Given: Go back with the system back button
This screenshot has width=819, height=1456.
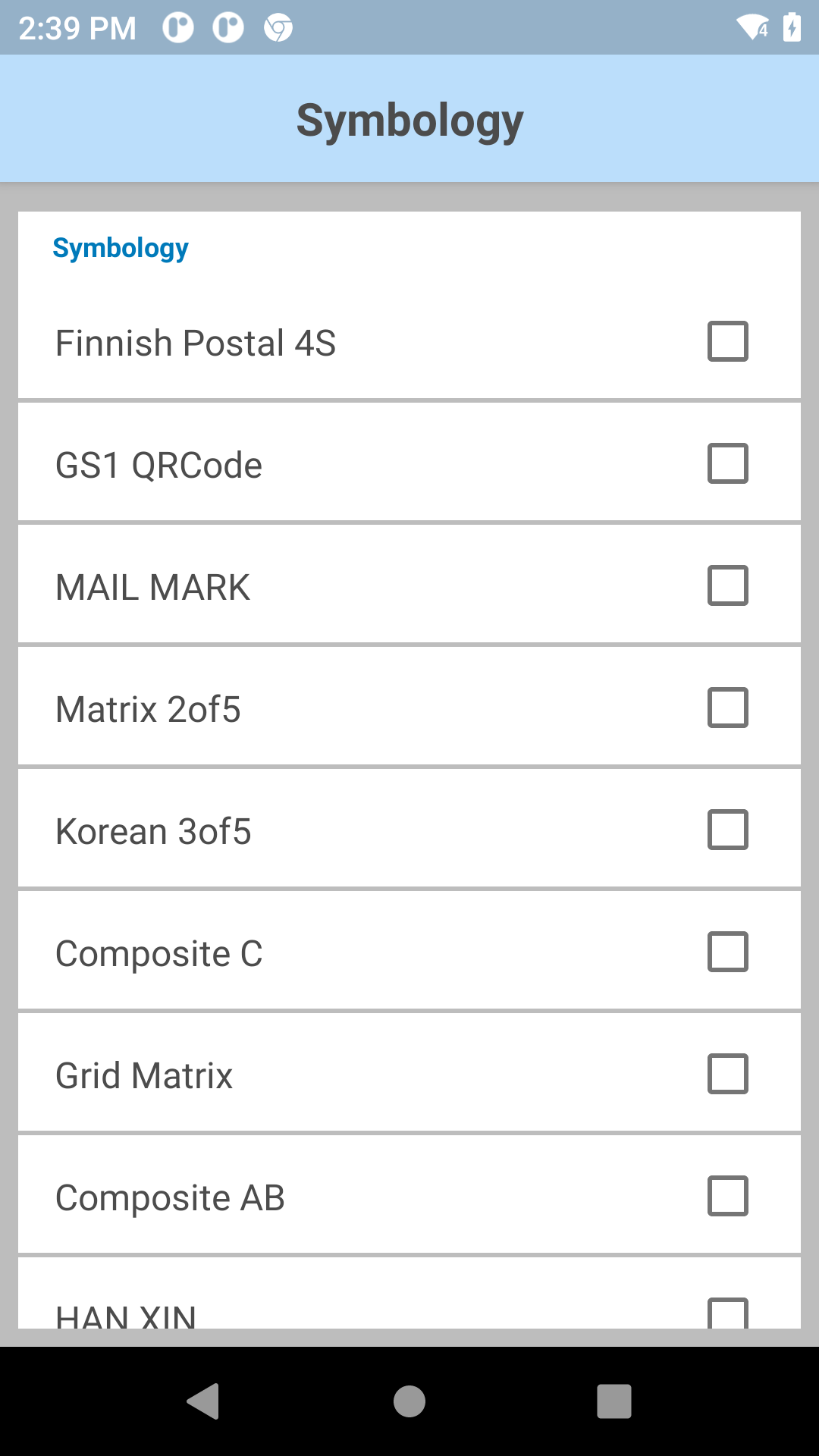Looking at the screenshot, I should 203,1401.
